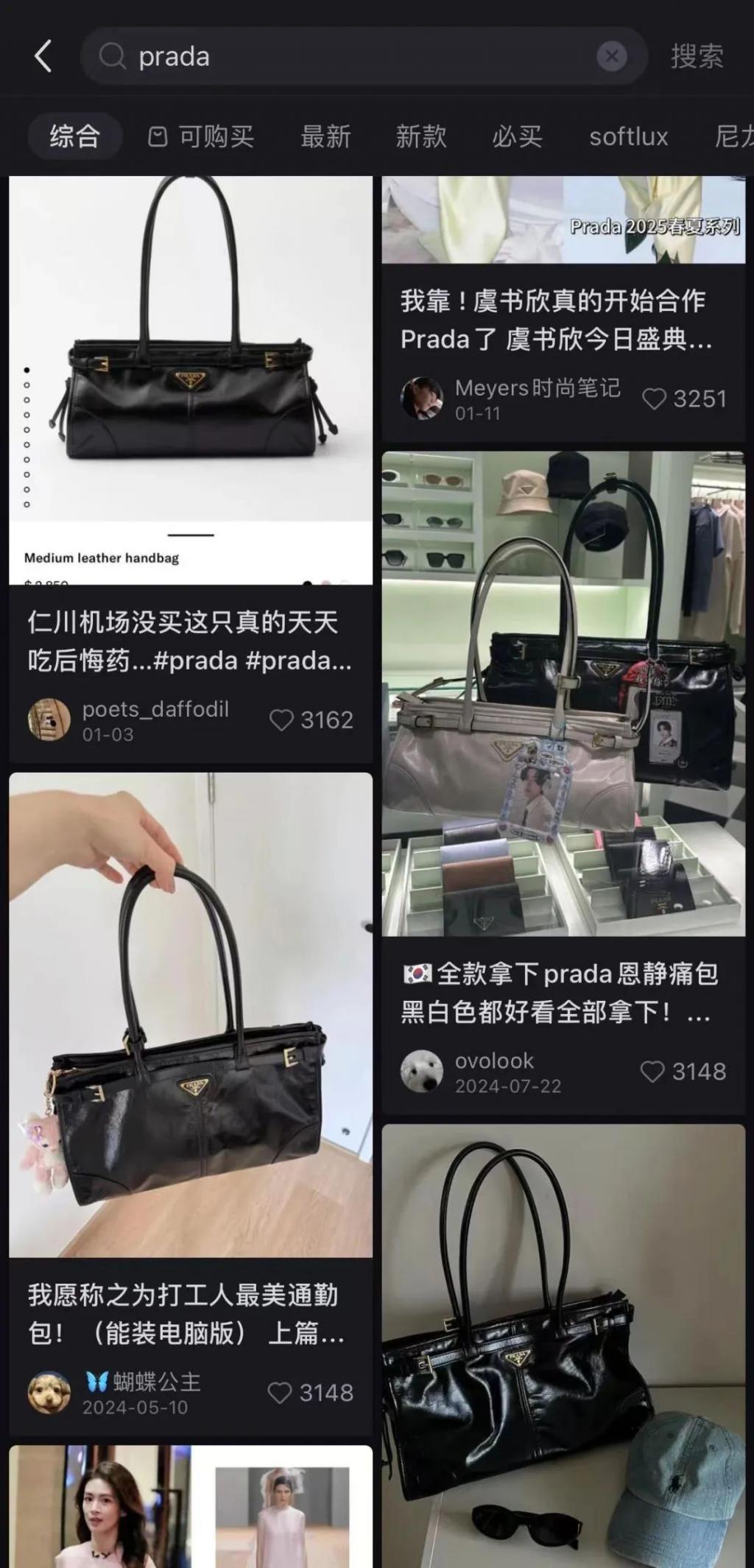Switch to the 最新 tab
The image size is (754, 1568).
[325, 136]
